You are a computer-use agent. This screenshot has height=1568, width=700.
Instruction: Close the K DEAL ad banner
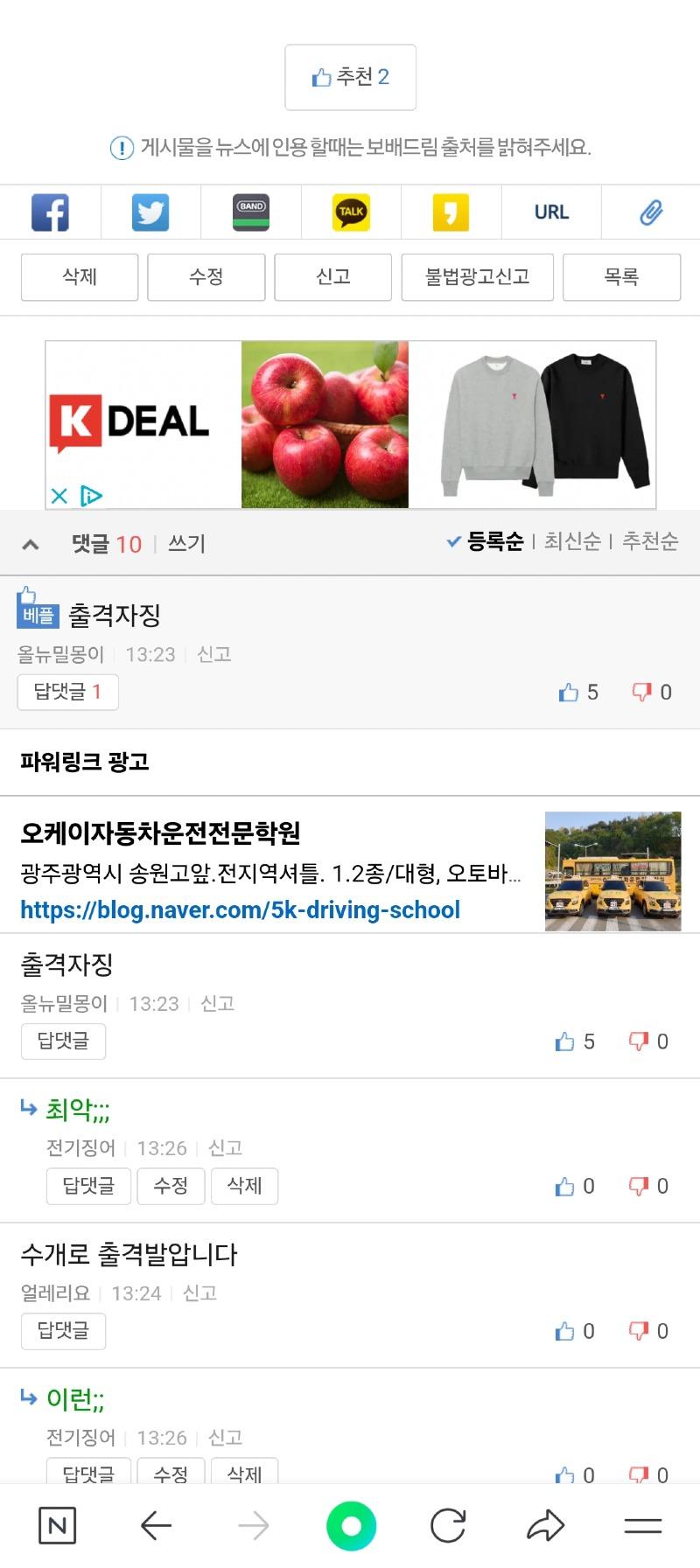coord(59,497)
